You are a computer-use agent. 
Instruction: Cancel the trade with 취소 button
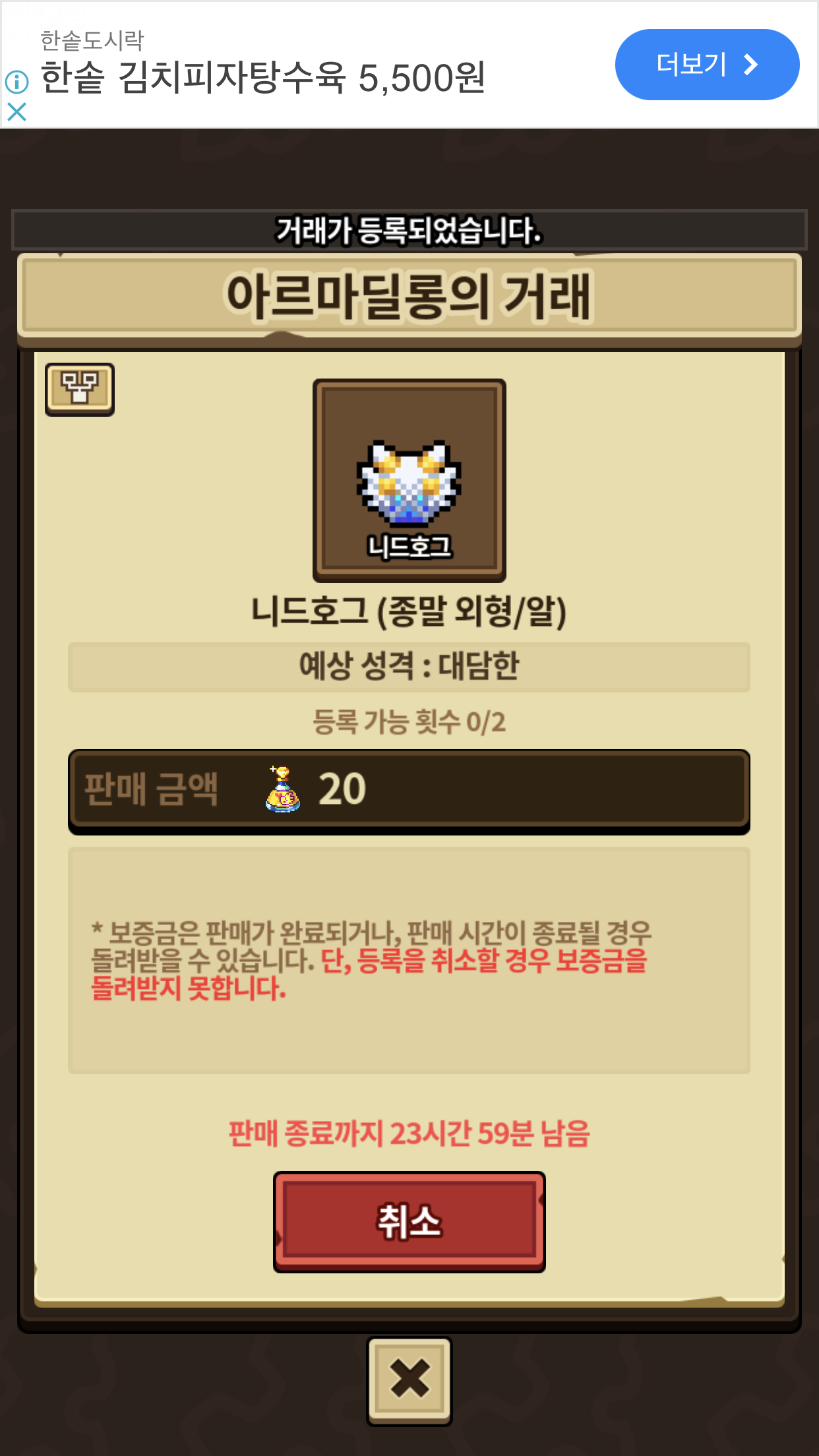(x=409, y=1221)
